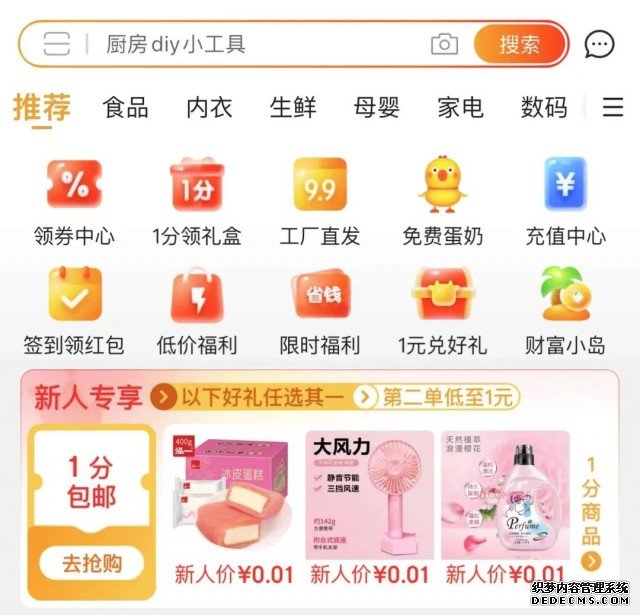
Task: Open the messages chat bubble
Action: [599, 44]
